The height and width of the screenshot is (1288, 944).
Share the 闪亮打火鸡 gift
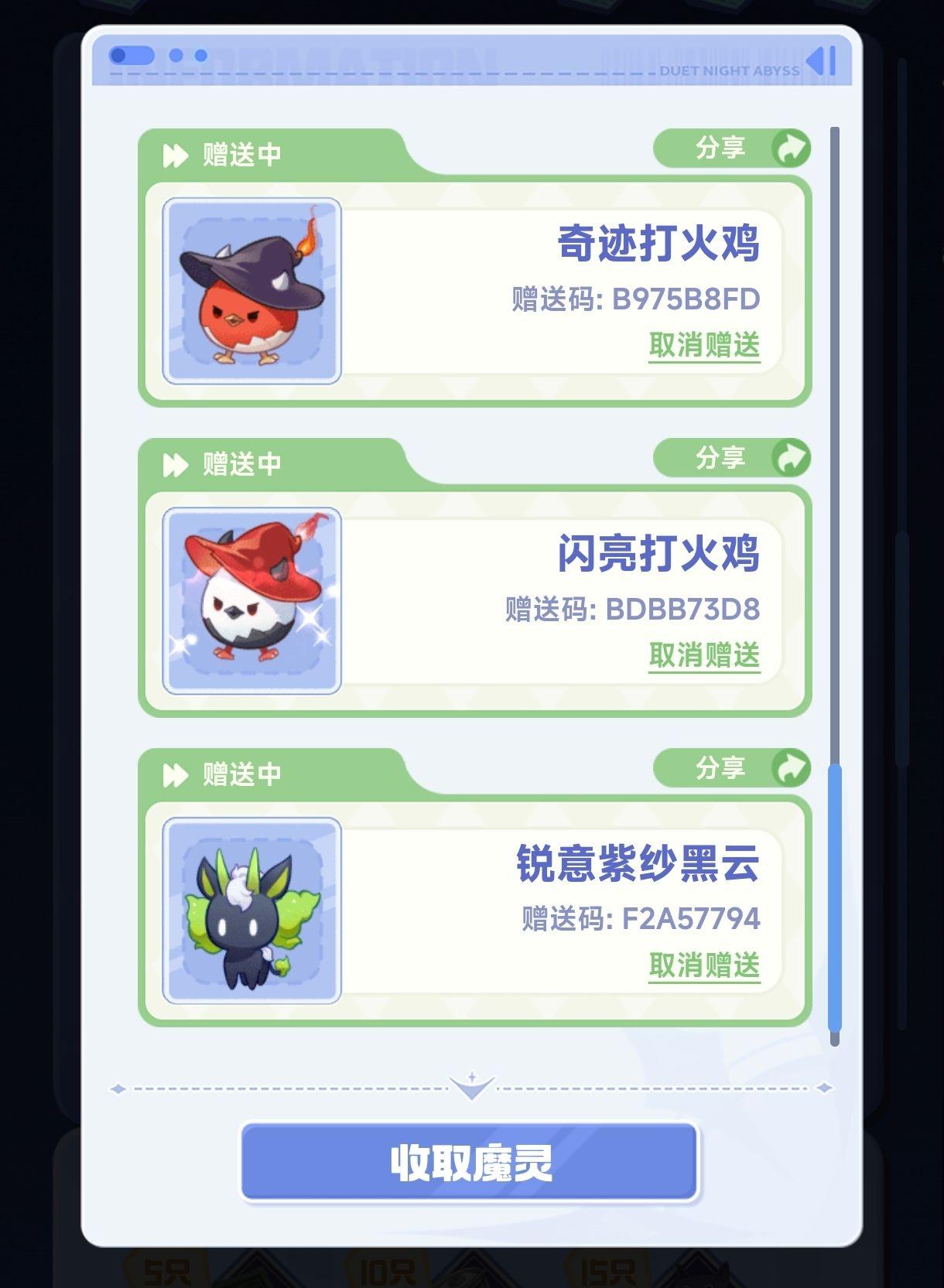pos(732,458)
